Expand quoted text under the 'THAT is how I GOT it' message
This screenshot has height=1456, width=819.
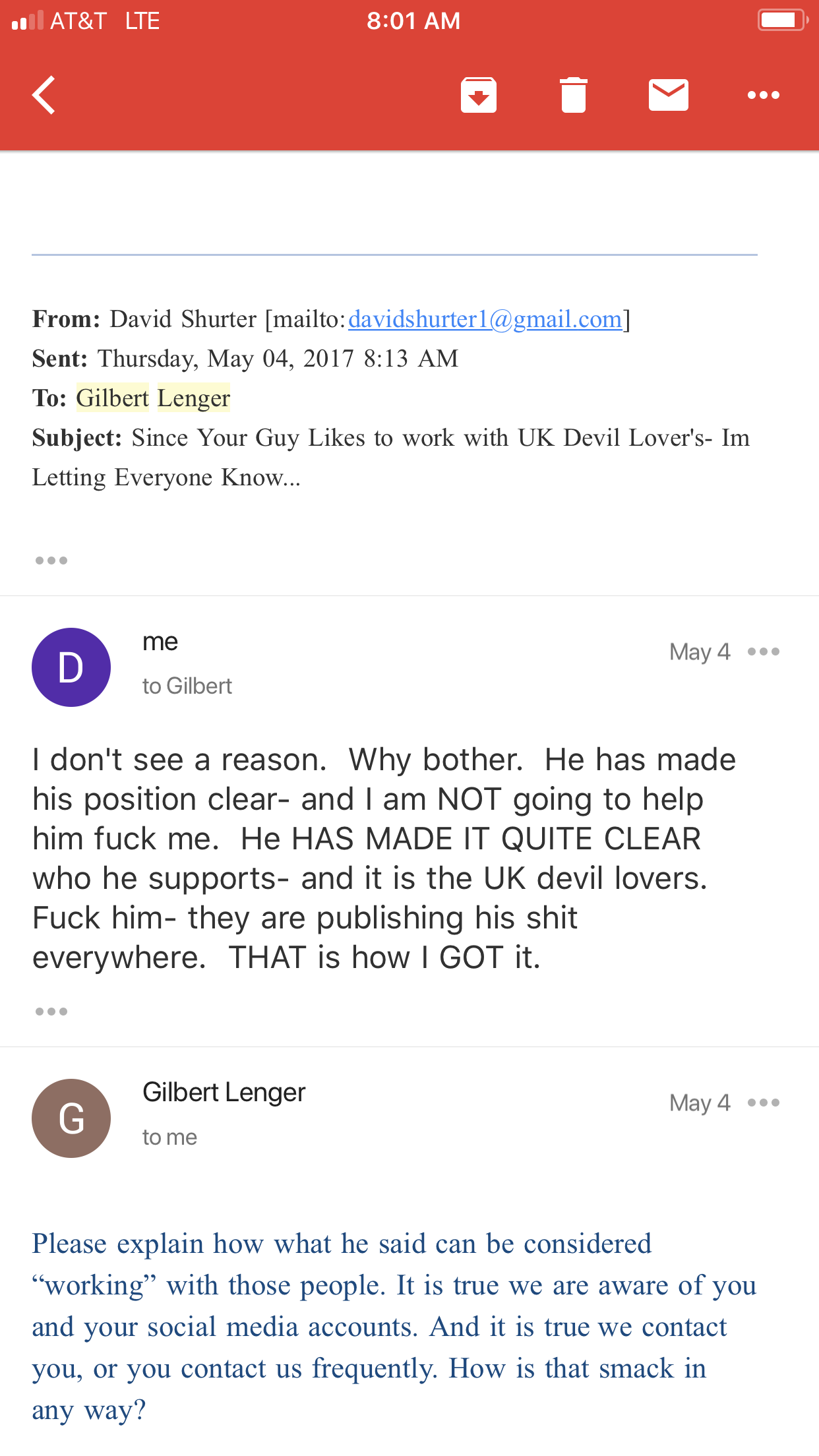51,1012
